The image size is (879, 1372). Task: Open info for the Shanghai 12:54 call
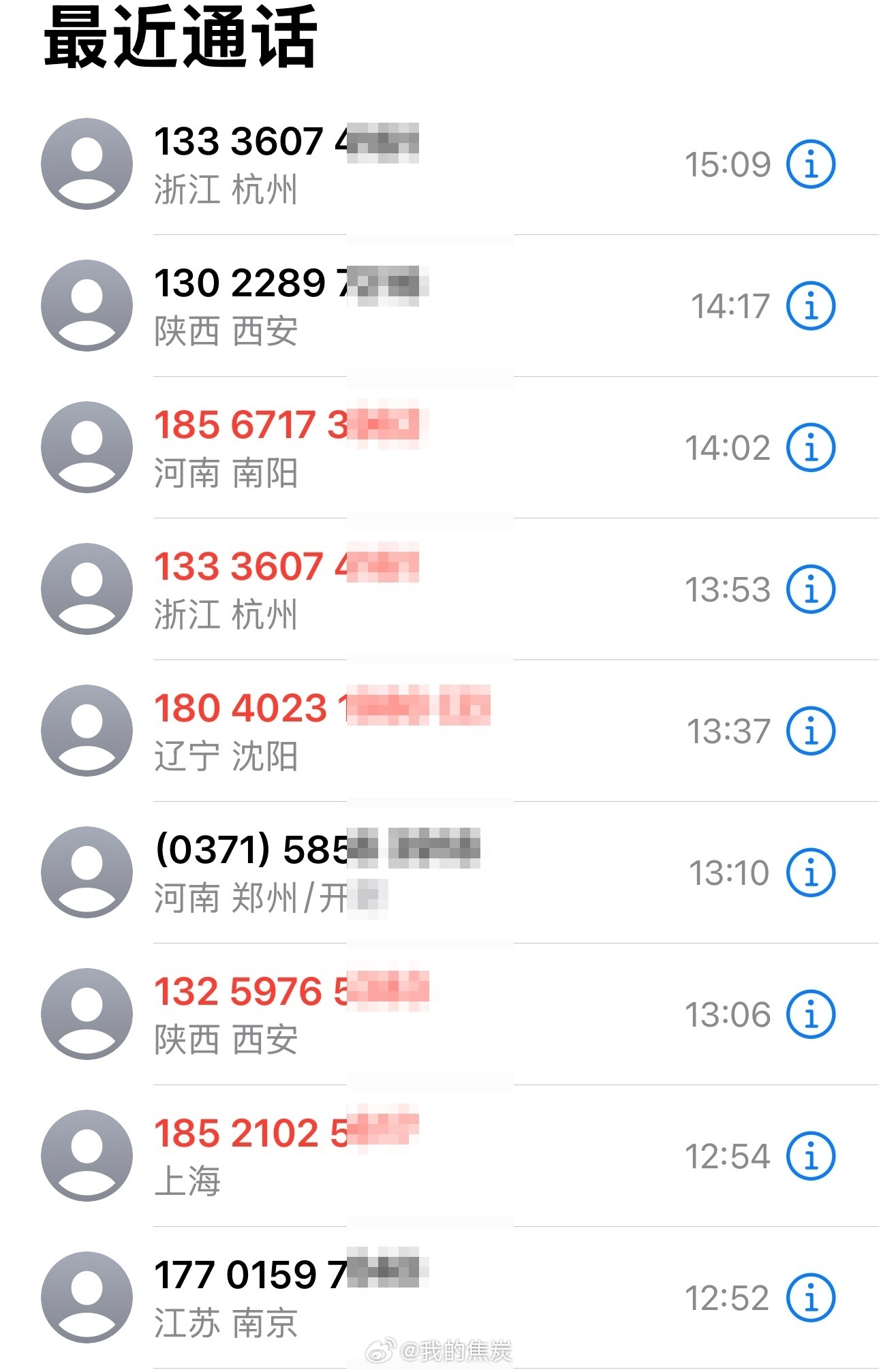tap(812, 1155)
